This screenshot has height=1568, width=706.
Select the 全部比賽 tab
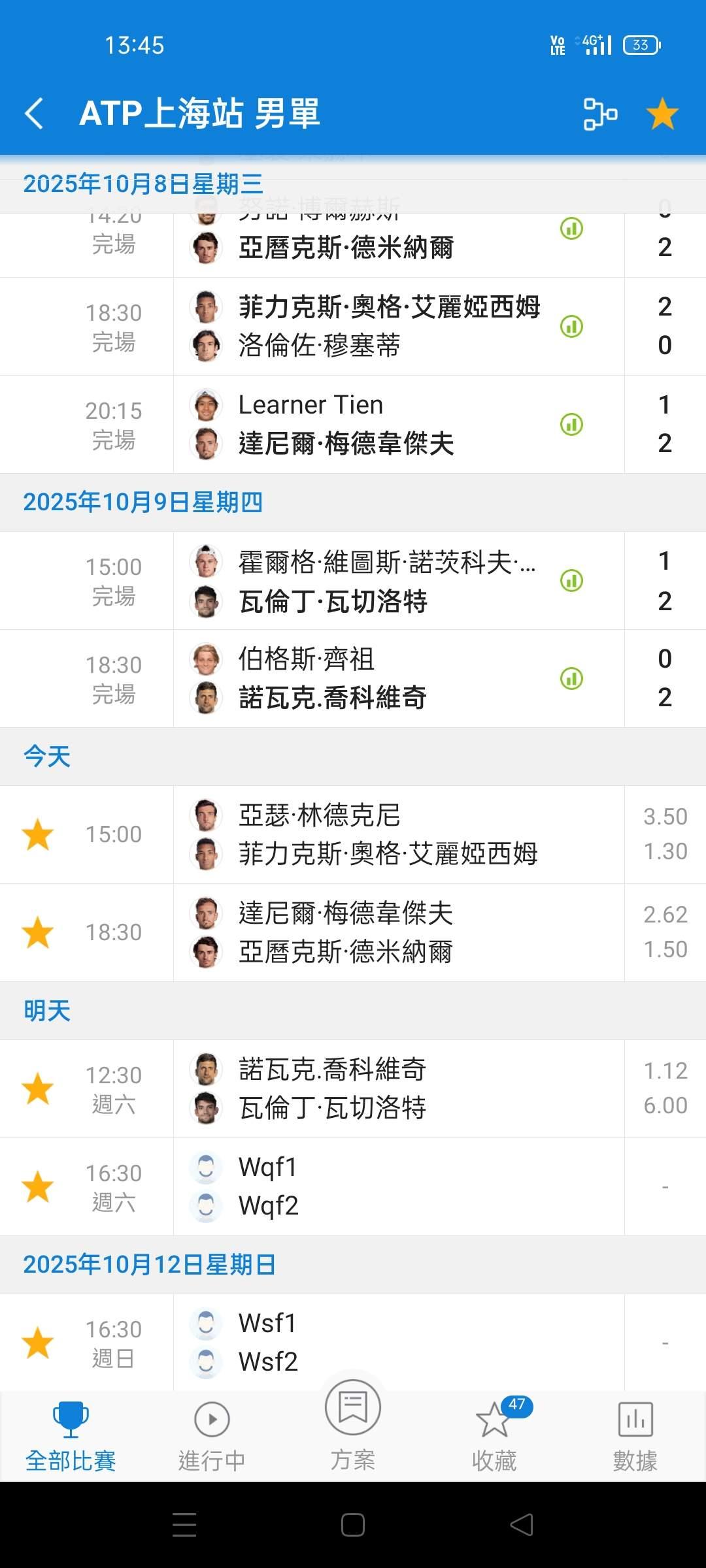tap(71, 1436)
